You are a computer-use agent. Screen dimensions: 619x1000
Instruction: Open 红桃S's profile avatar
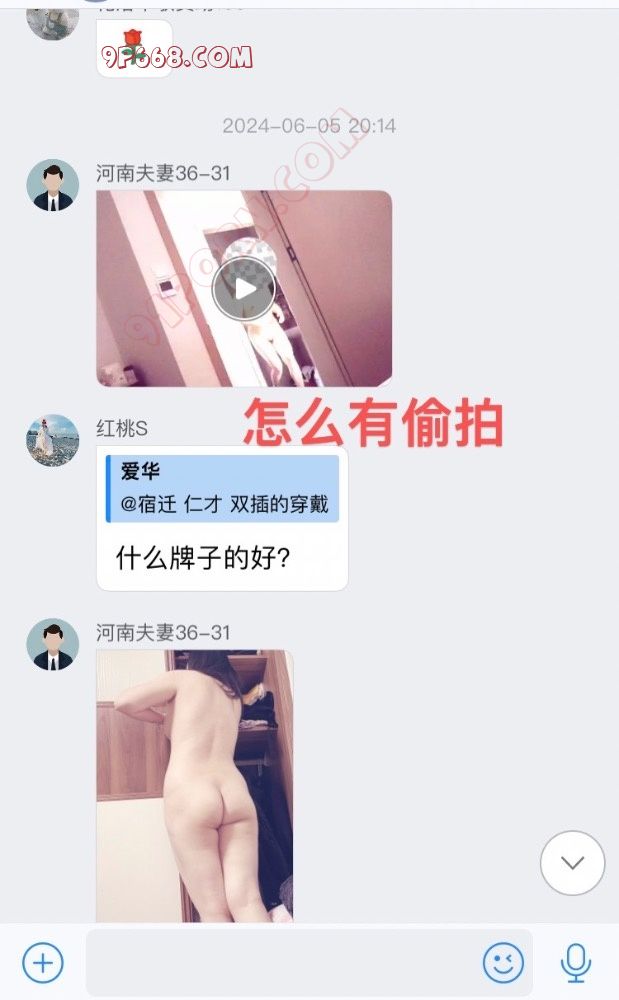(52, 440)
